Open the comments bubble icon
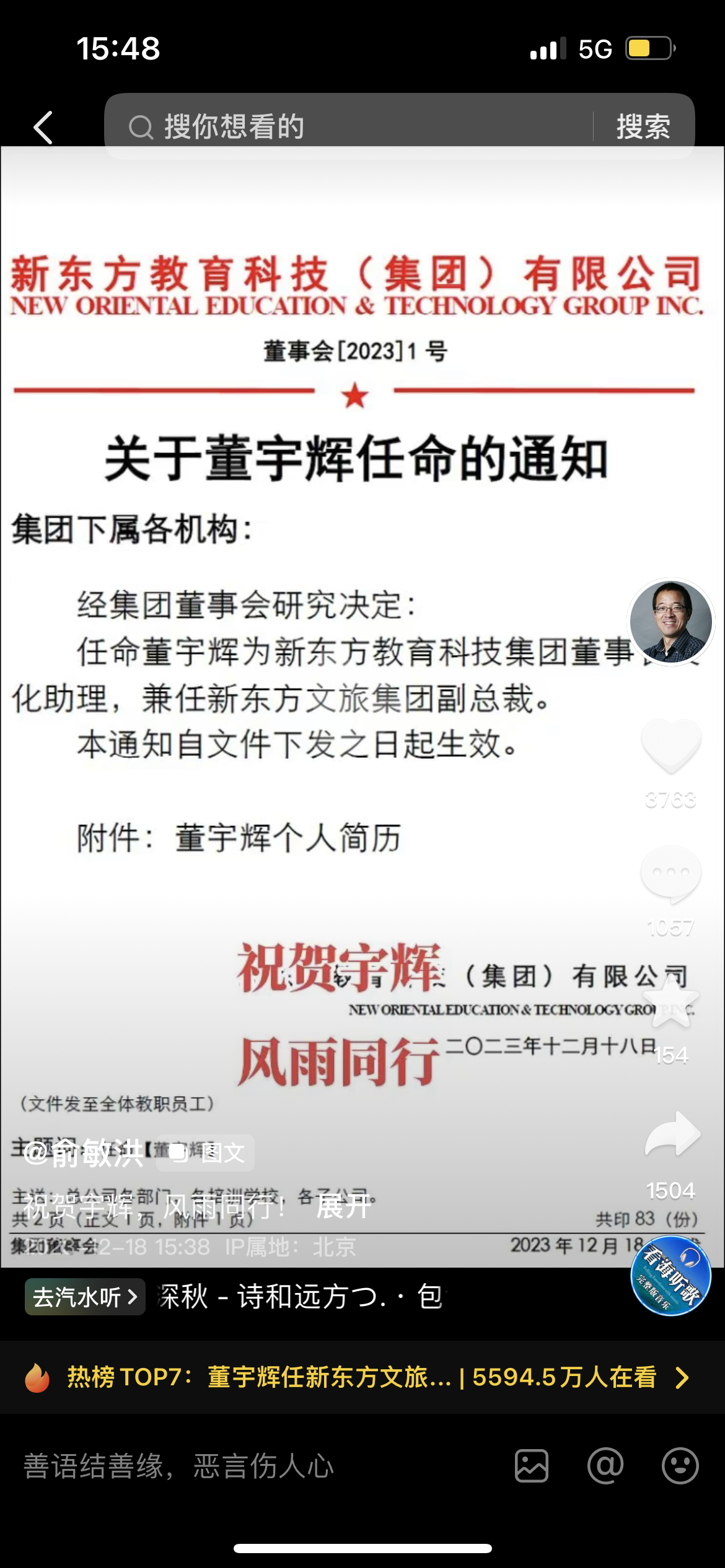Screen dimensions: 725x1568 pos(670,874)
